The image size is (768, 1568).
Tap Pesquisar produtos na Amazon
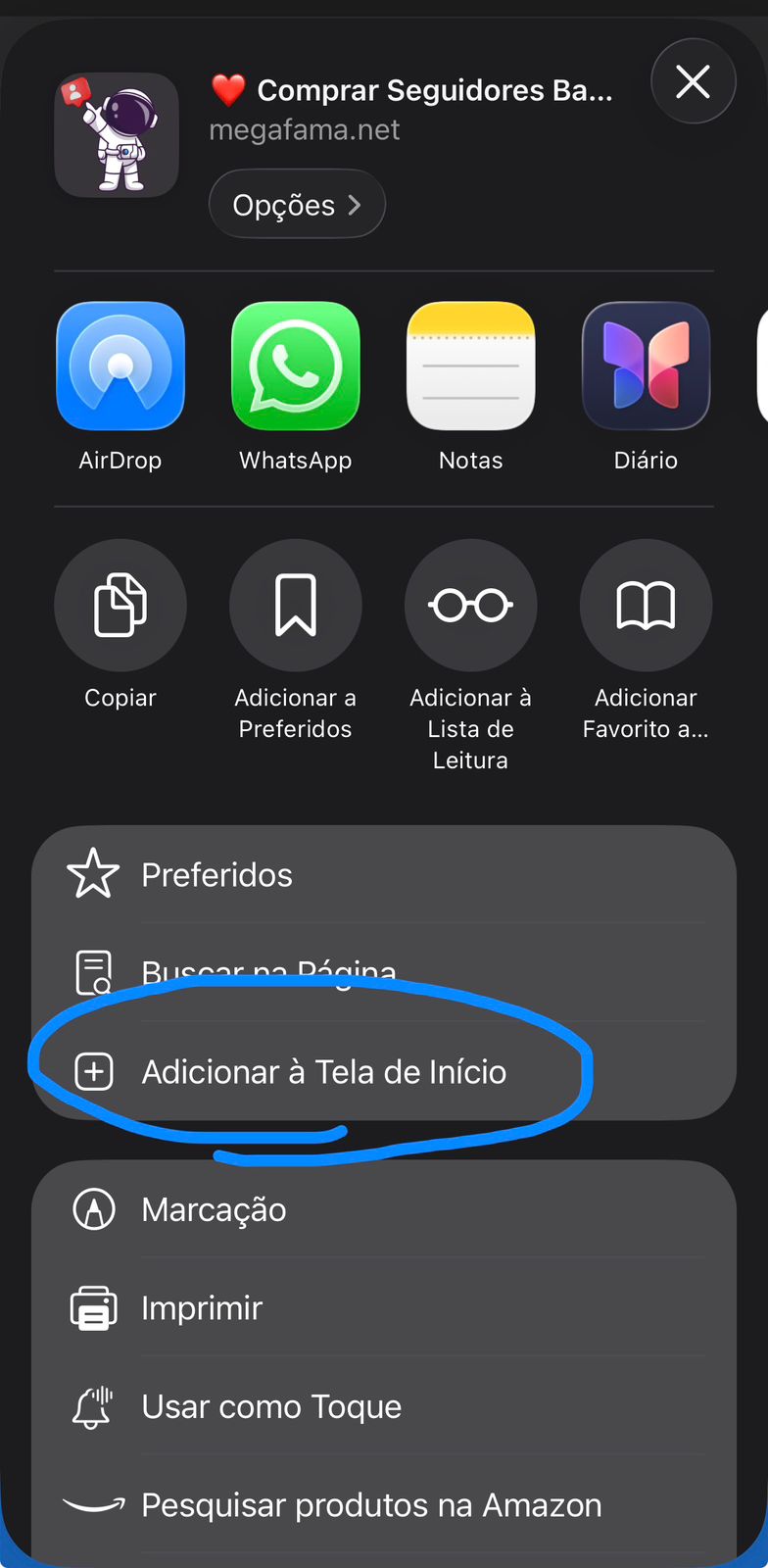382,1505
